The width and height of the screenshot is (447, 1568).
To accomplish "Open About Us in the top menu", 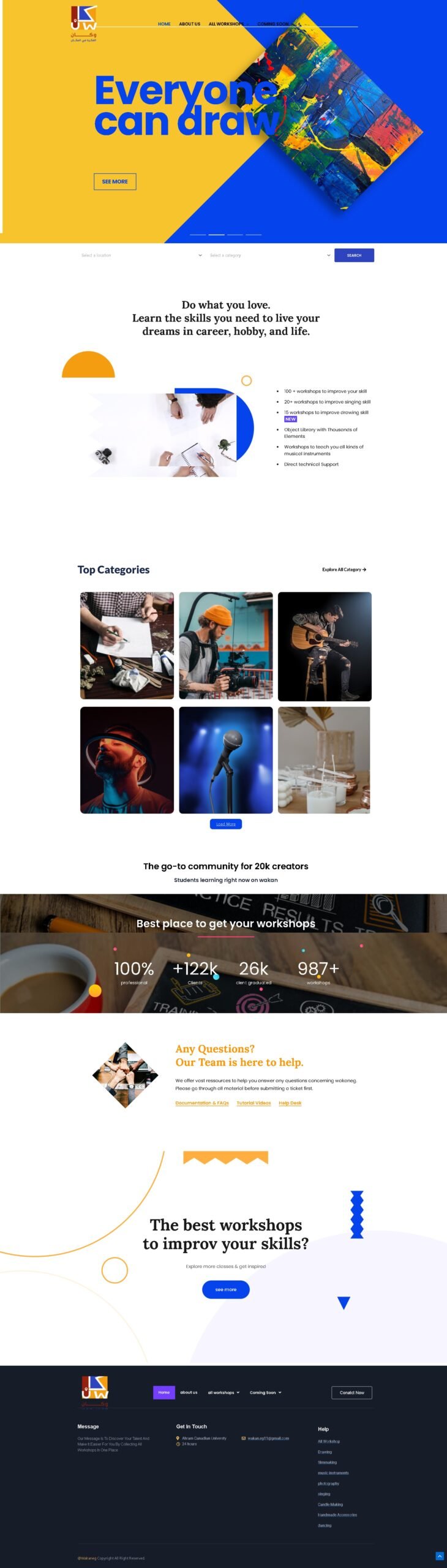I will [x=189, y=24].
